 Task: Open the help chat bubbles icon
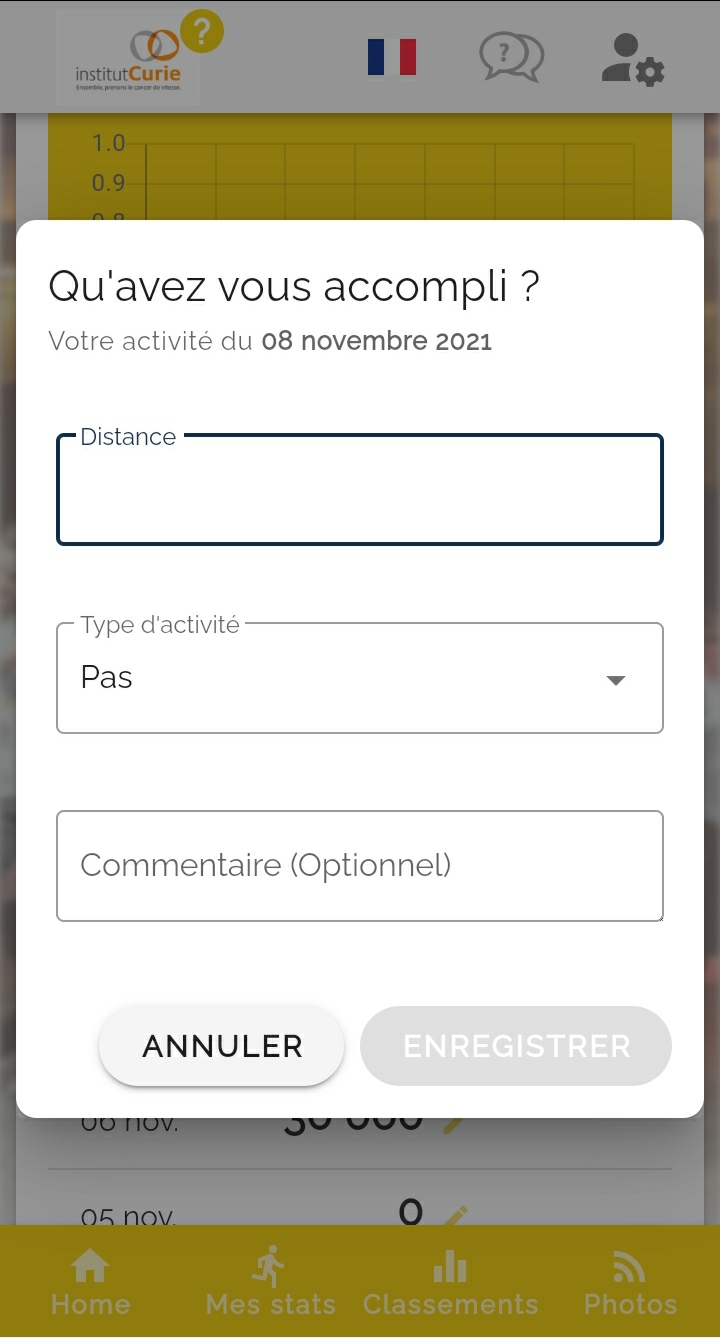pyautogui.click(x=511, y=57)
